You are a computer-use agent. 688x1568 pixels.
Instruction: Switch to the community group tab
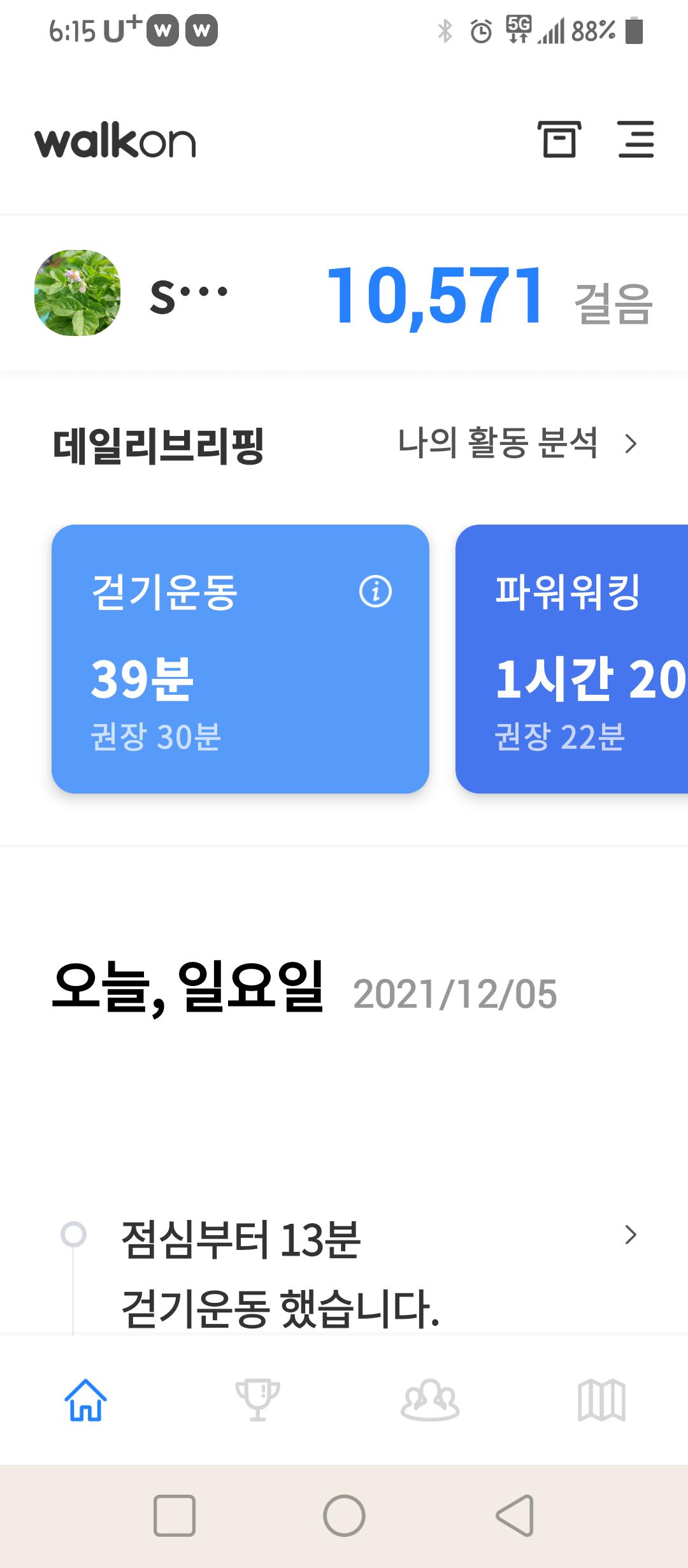point(430,1400)
